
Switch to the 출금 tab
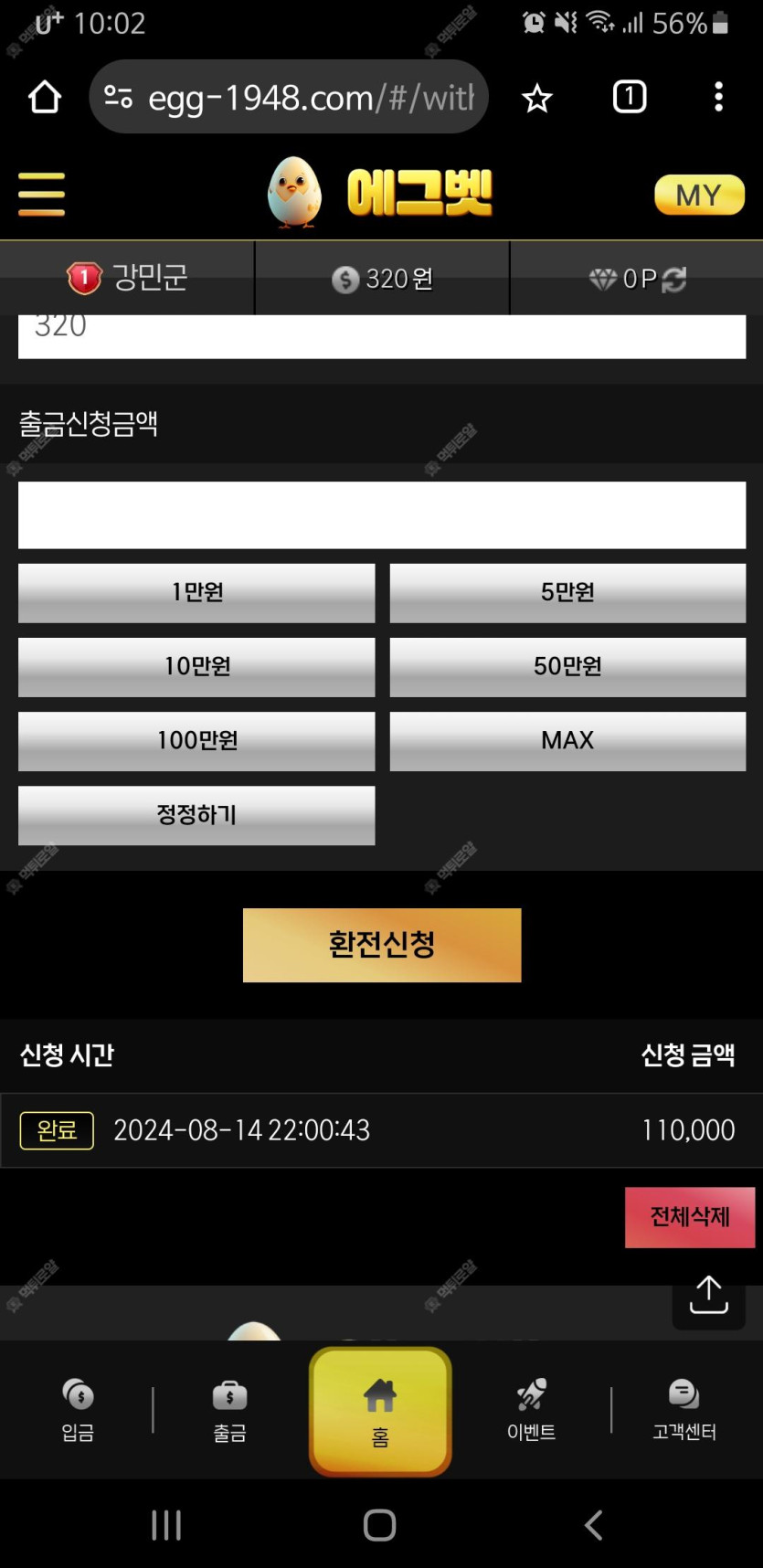pyautogui.click(x=229, y=1411)
